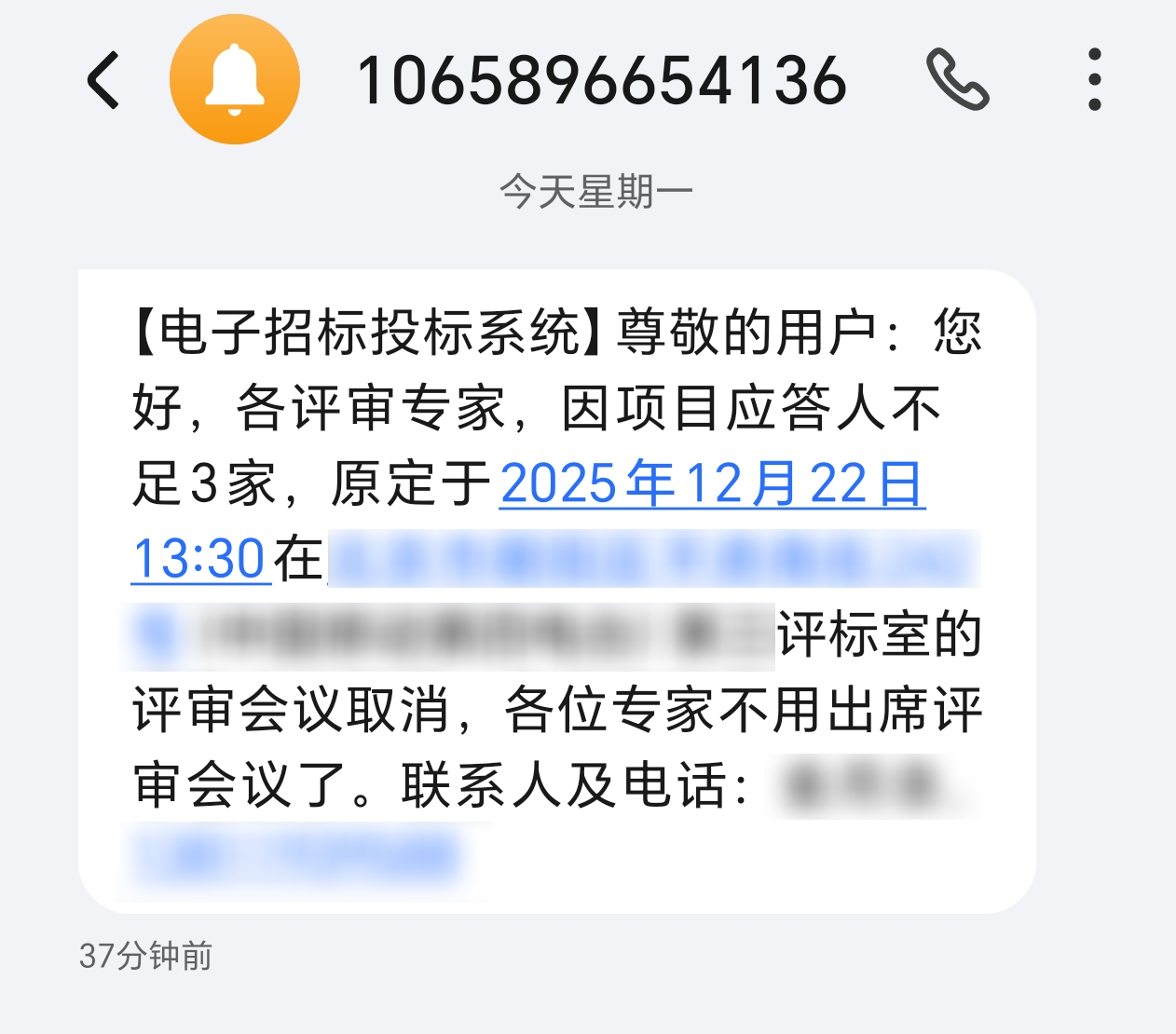This screenshot has height=1034, width=1176.
Task: Open the orange bell sender avatar
Action: [235, 80]
